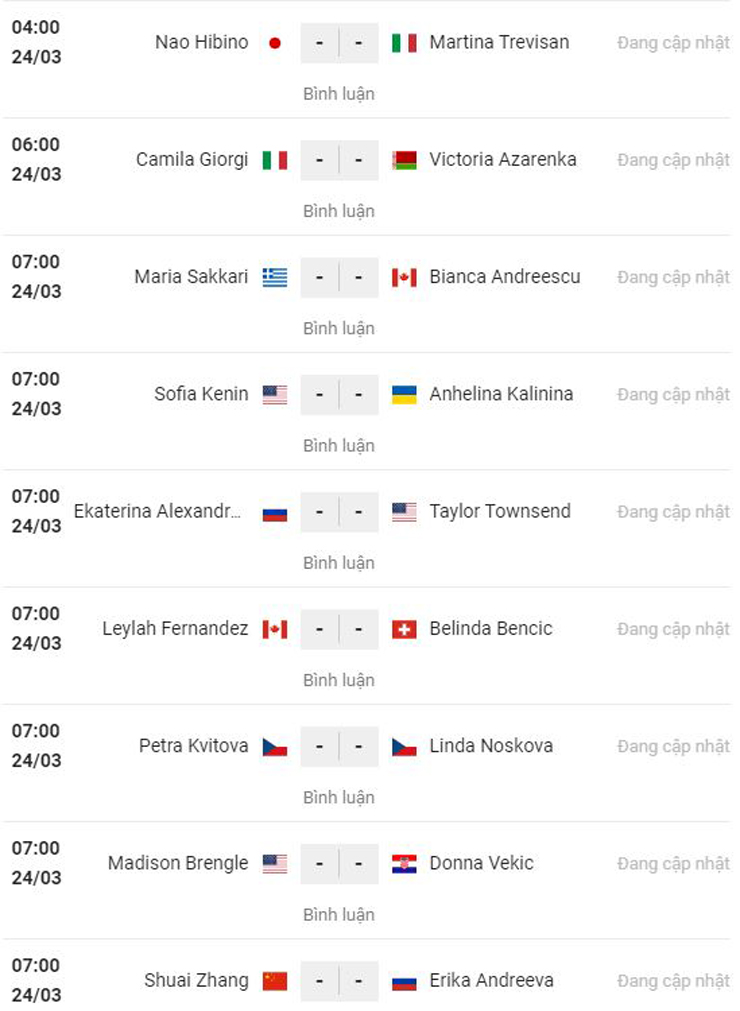Open Bình luận for Fernandez vs Bencic
740x1011 pixels.
pos(339,680)
